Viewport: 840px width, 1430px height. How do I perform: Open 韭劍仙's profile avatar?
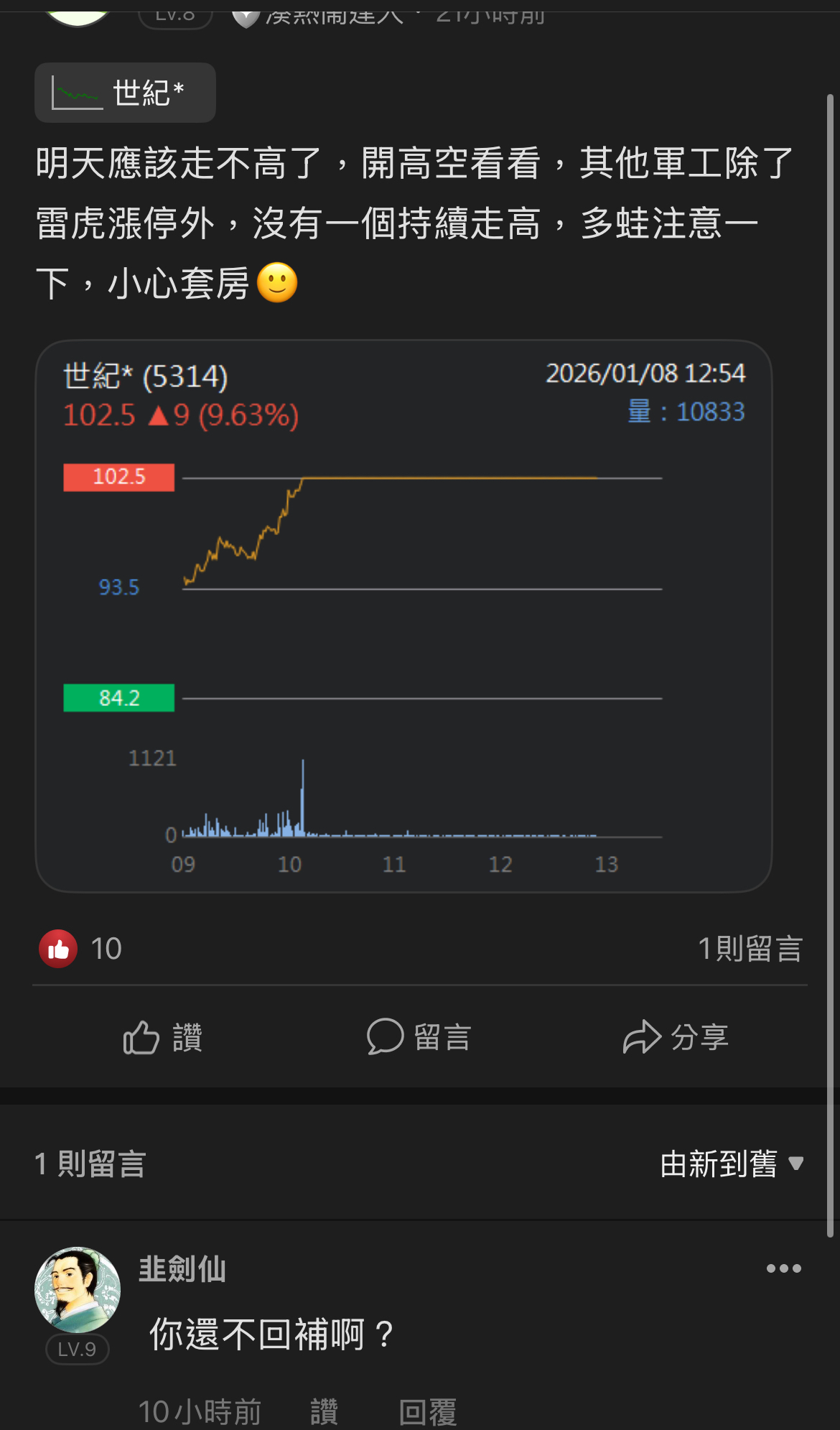(78, 1289)
